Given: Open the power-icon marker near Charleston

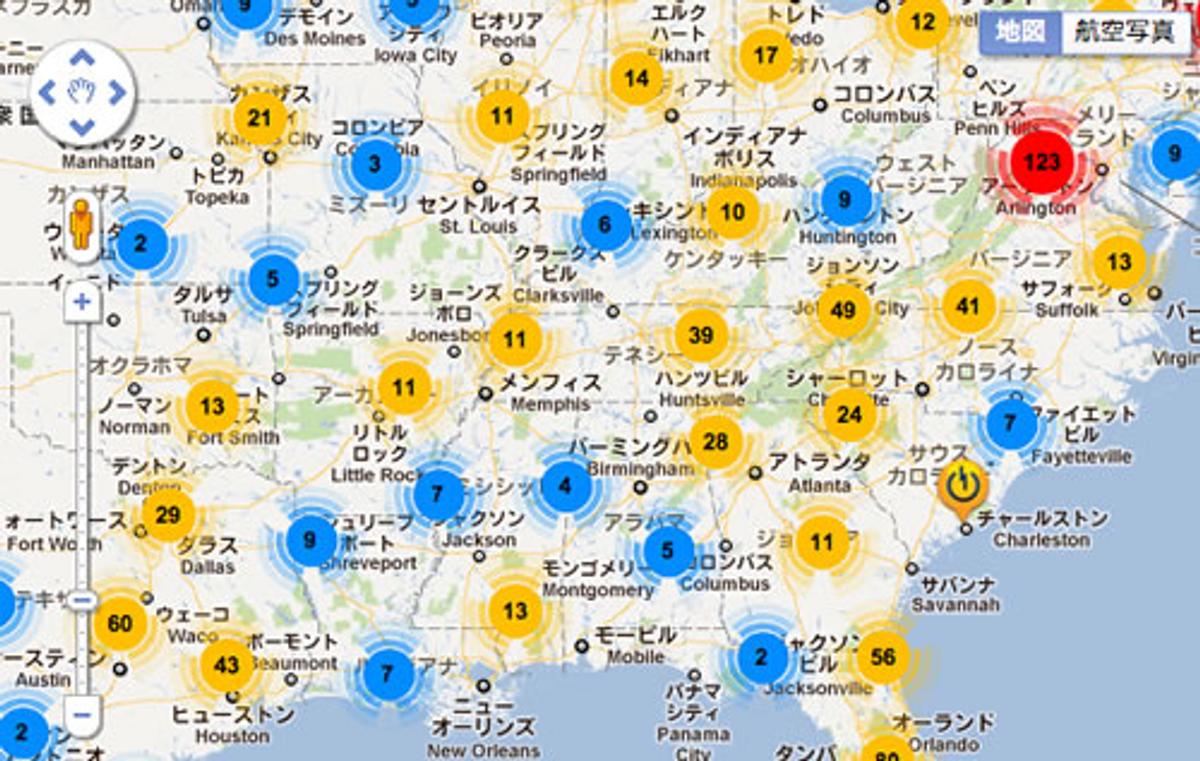Looking at the screenshot, I should click(962, 487).
